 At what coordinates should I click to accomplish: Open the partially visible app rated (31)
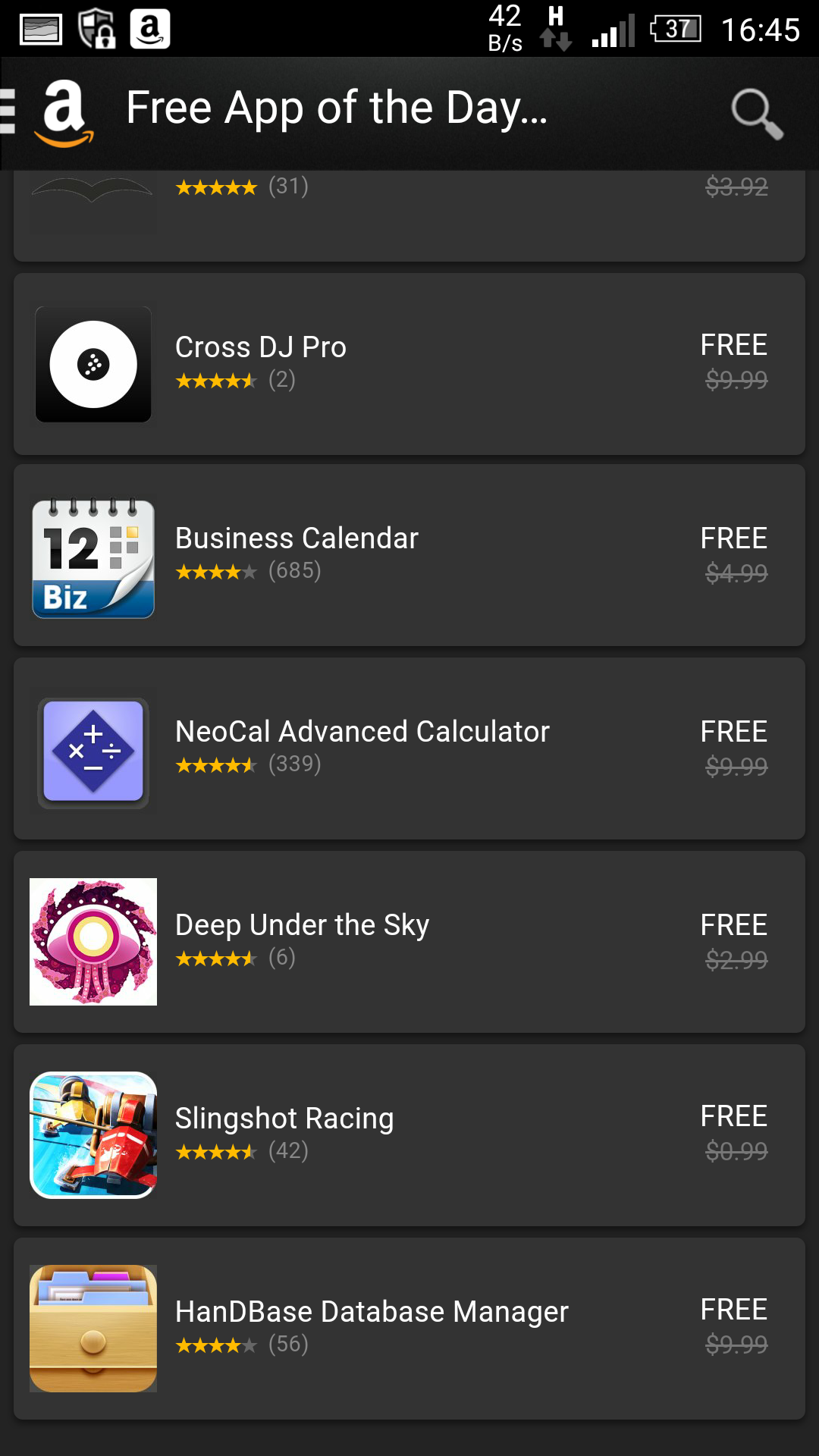(409, 216)
